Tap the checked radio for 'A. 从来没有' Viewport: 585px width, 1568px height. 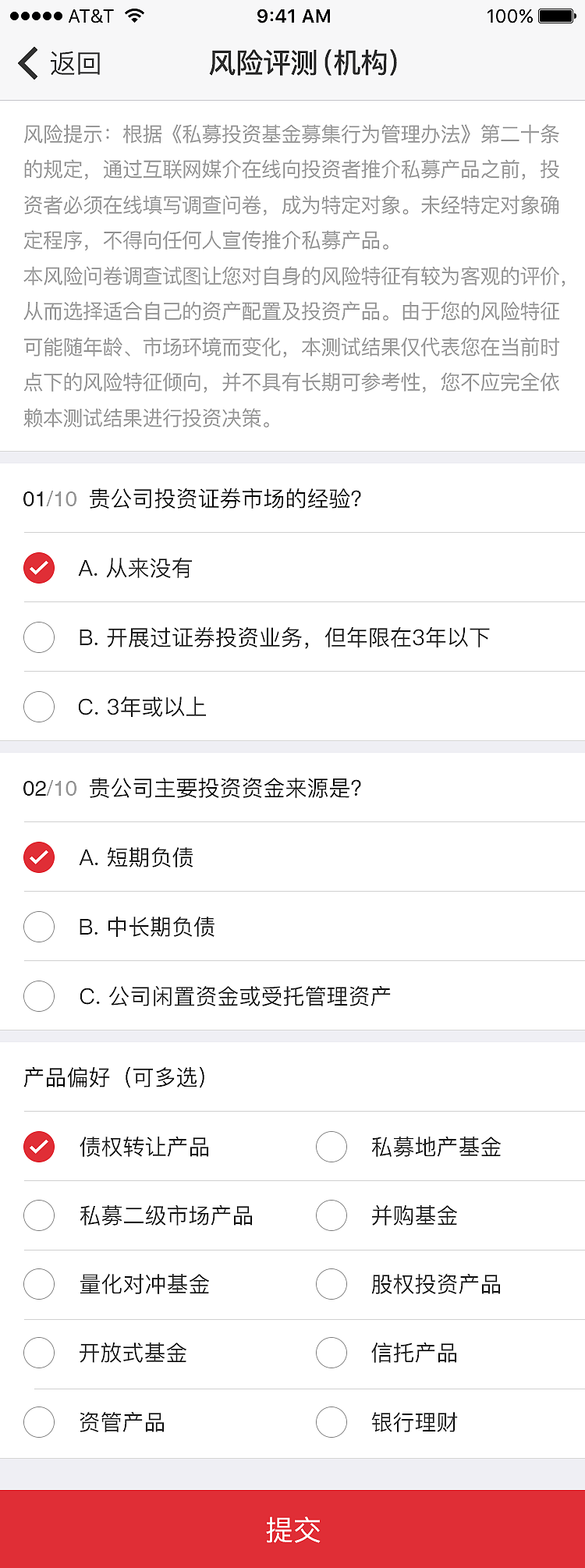click(x=39, y=569)
